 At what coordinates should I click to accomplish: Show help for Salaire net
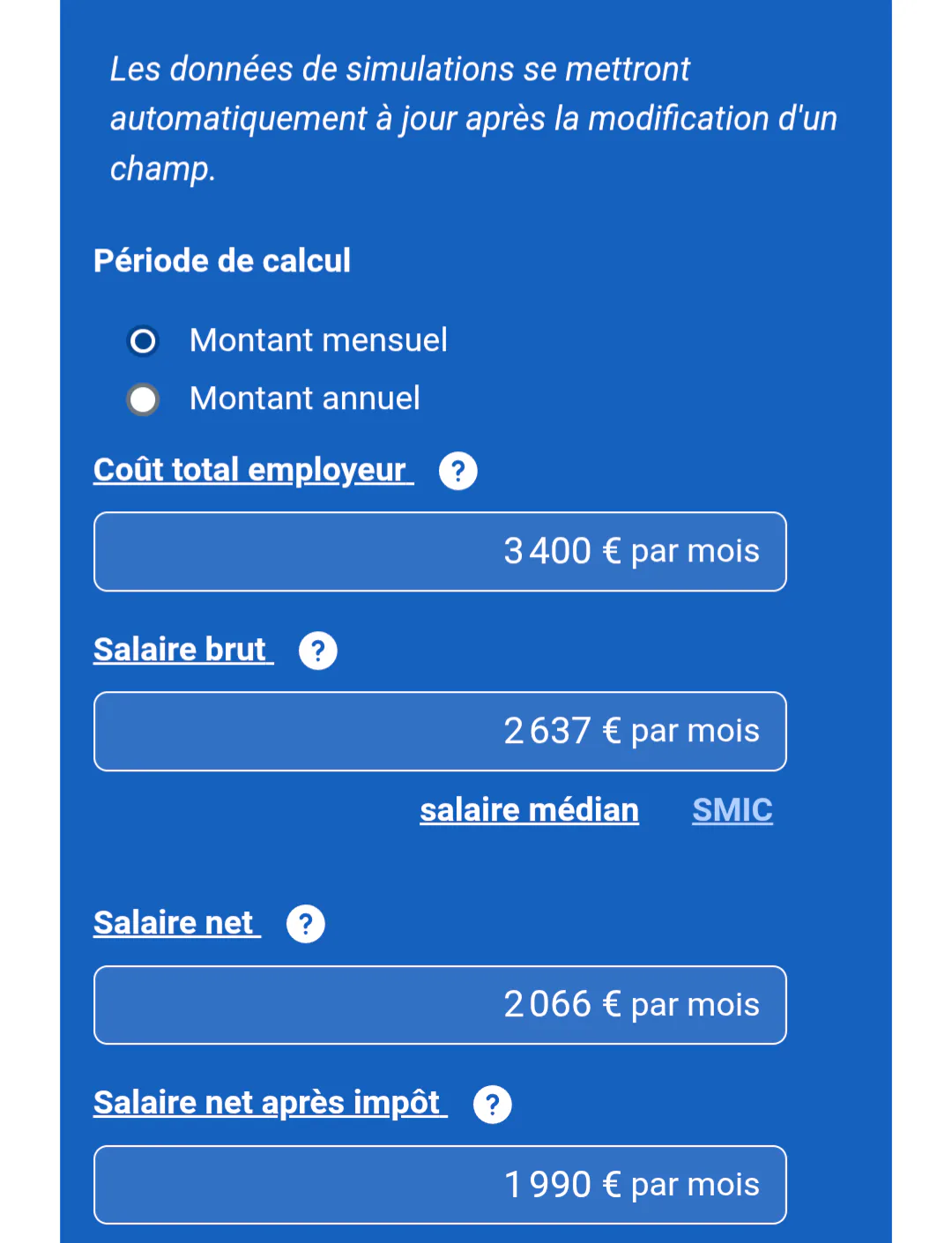click(x=306, y=924)
